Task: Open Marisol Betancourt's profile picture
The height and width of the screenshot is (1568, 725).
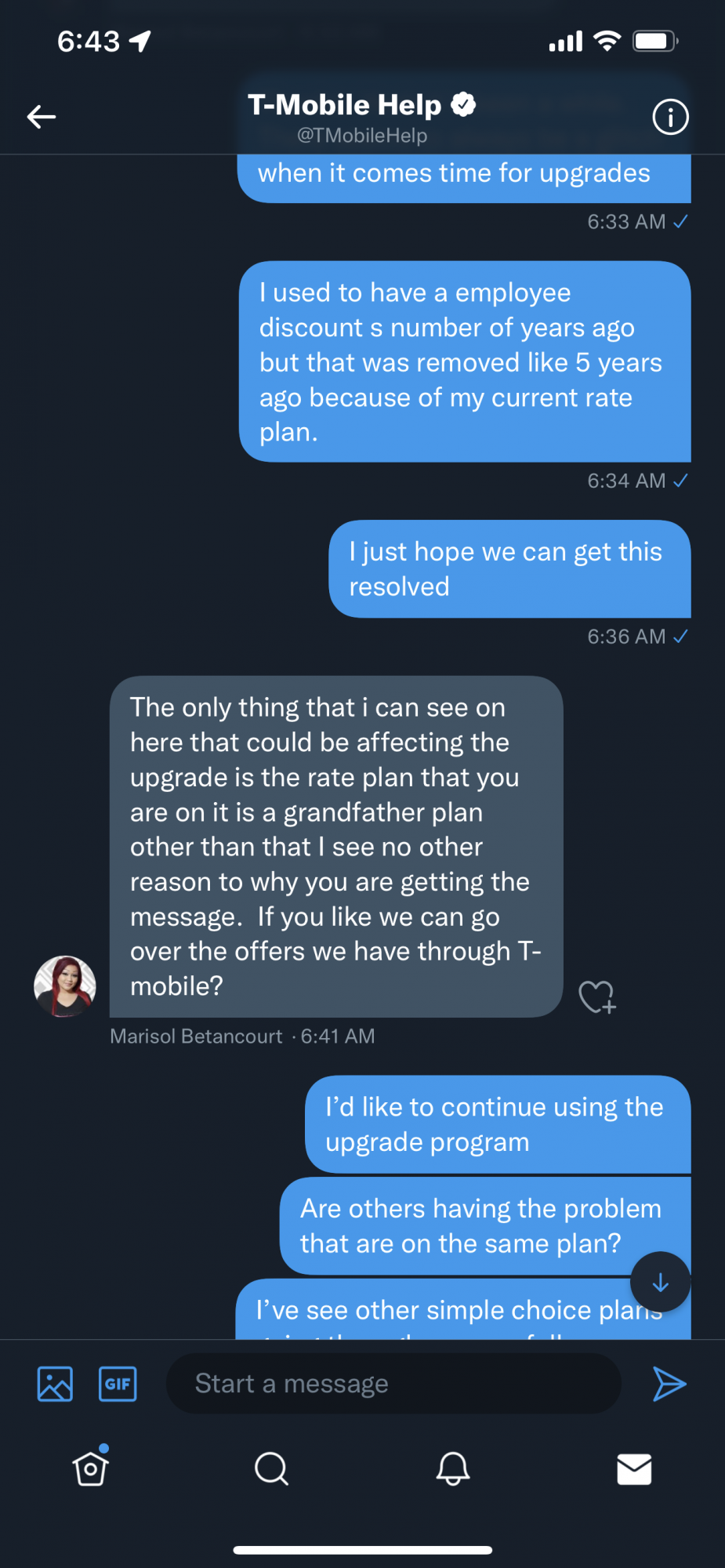Action: coord(65,986)
